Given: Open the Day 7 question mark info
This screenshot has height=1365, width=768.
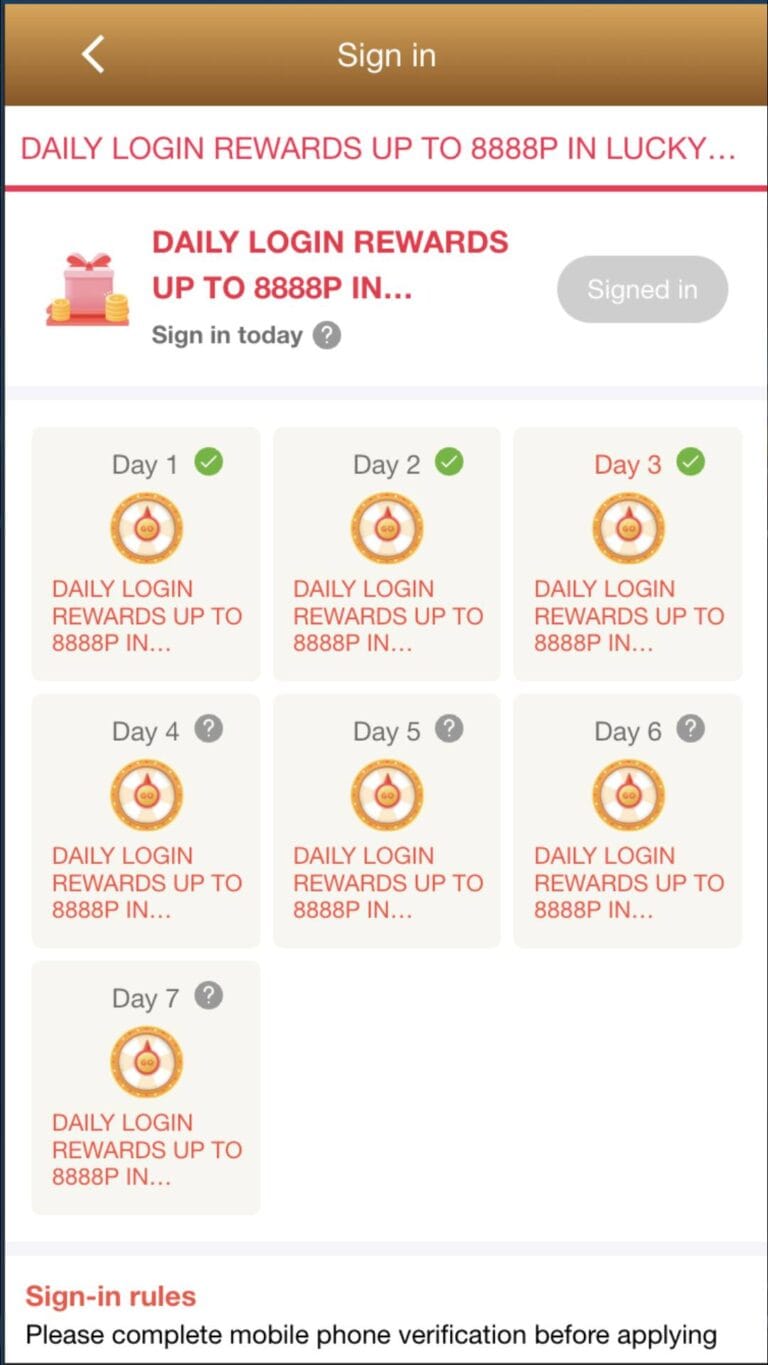Looking at the screenshot, I should pos(208,995).
